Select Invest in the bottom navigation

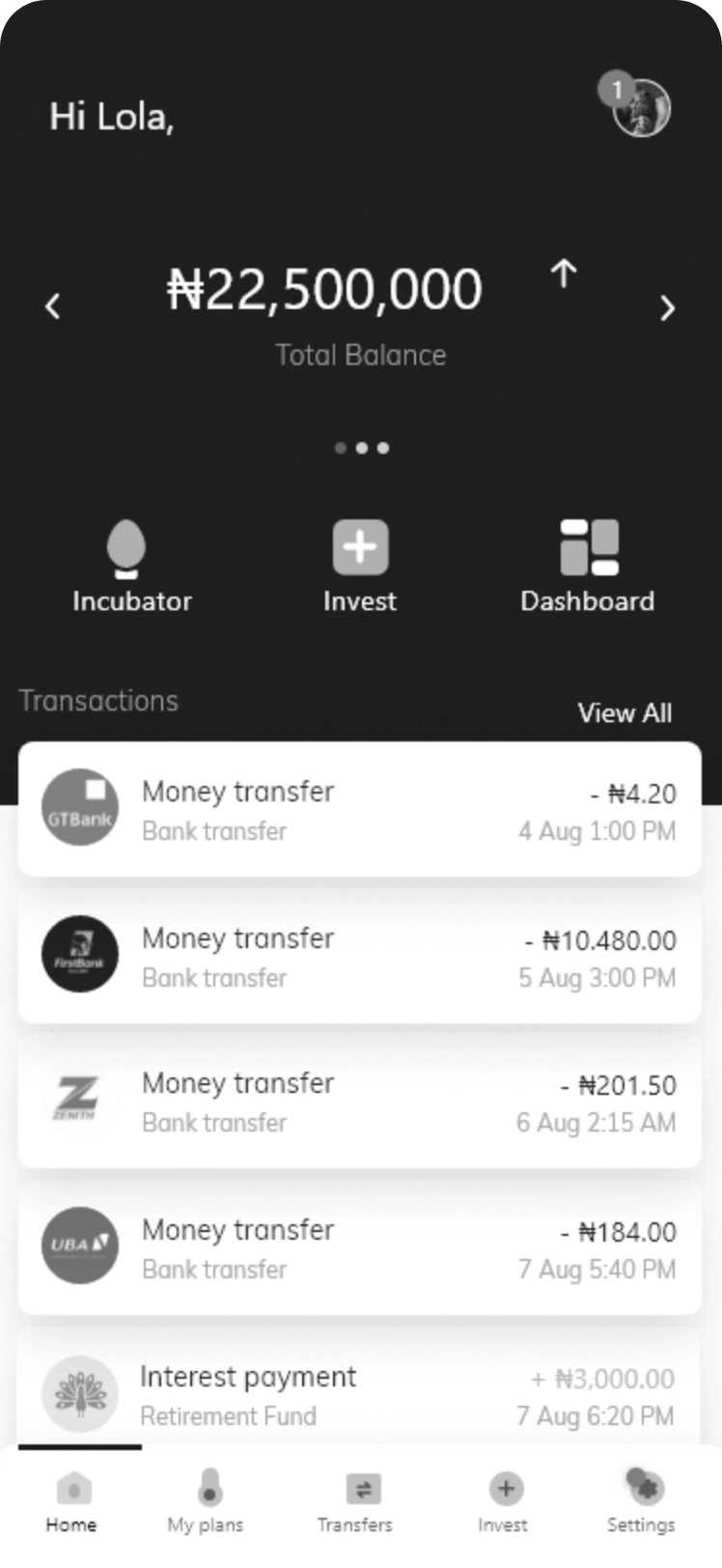(x=504, y=1502)
